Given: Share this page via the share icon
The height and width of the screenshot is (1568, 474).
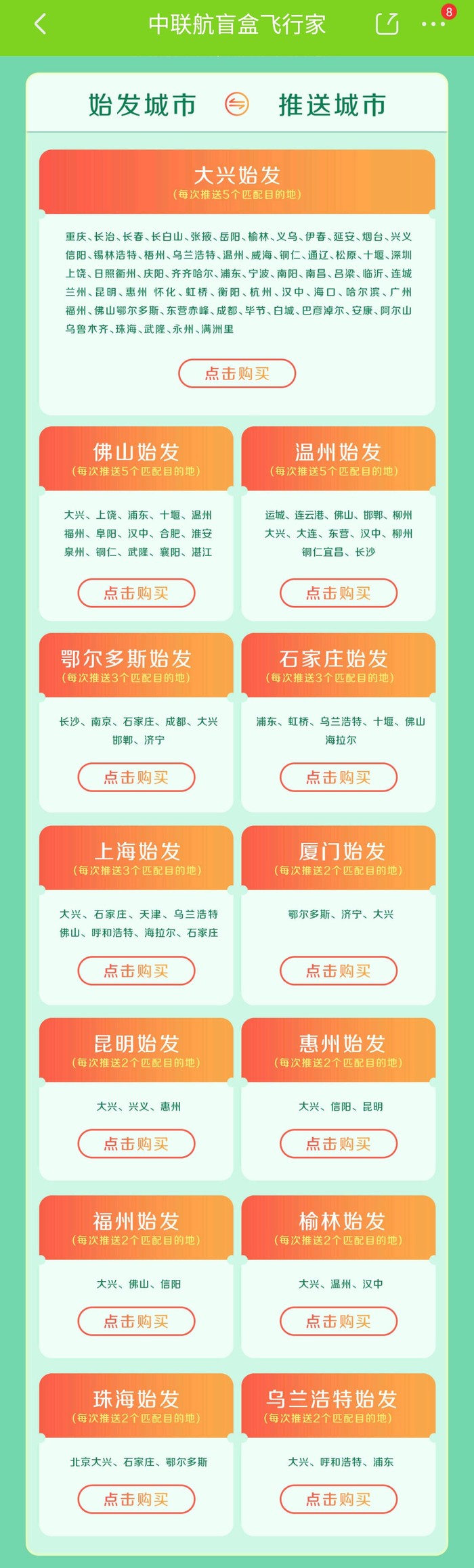Looking at the screenshot, I should click(387, 24).
